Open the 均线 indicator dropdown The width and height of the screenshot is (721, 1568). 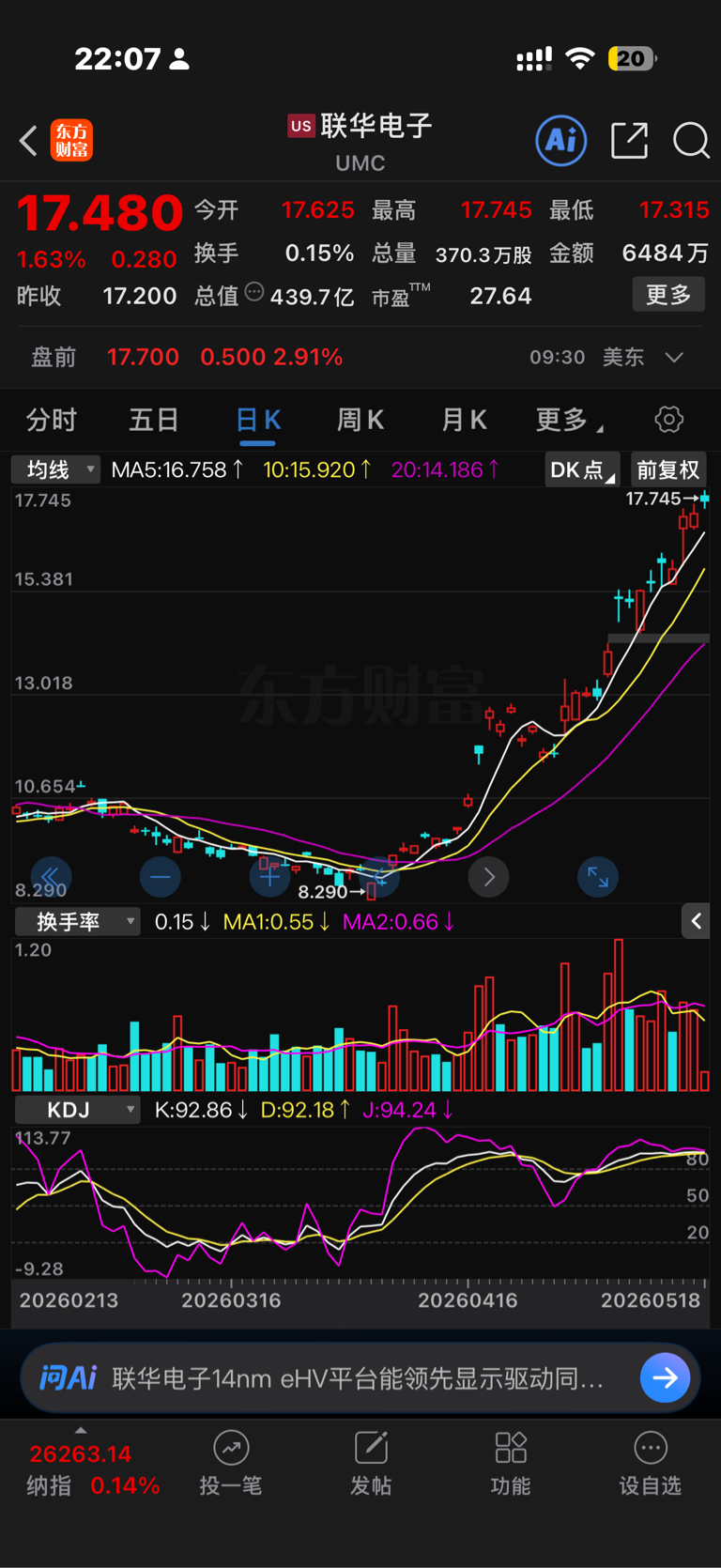[x=55, y=469]
